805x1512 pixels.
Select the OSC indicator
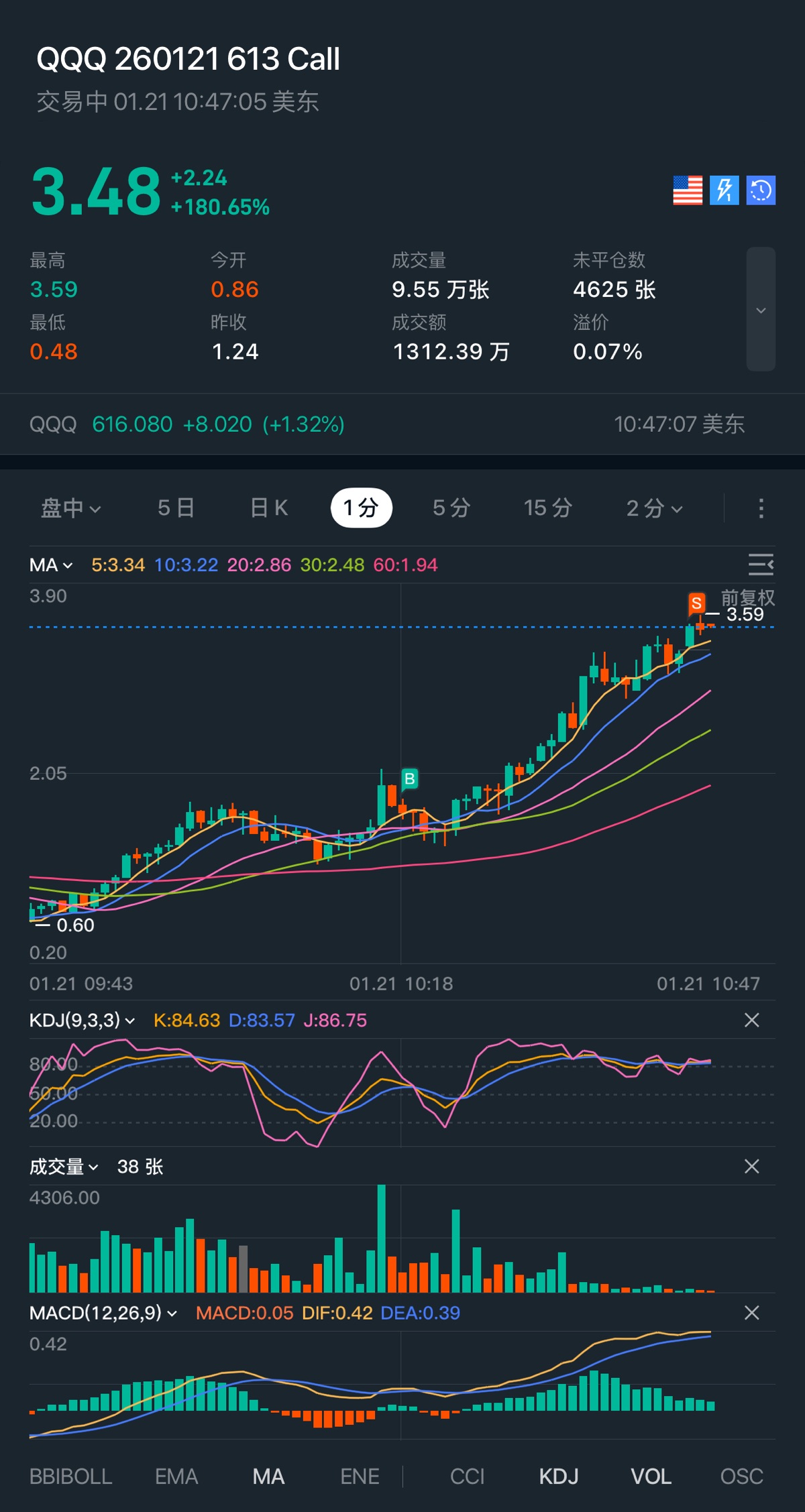(x=741, y=1476)
